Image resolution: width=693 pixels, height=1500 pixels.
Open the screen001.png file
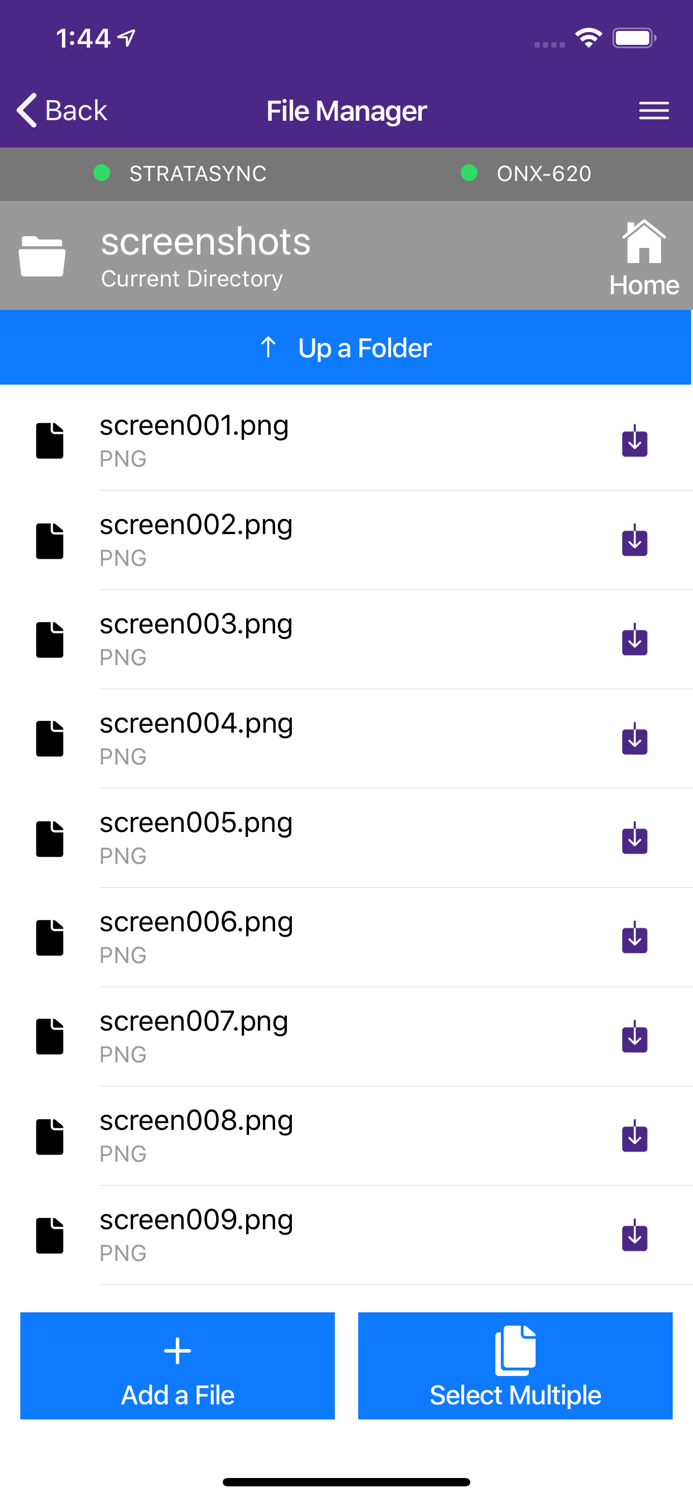tap(194, 426)
